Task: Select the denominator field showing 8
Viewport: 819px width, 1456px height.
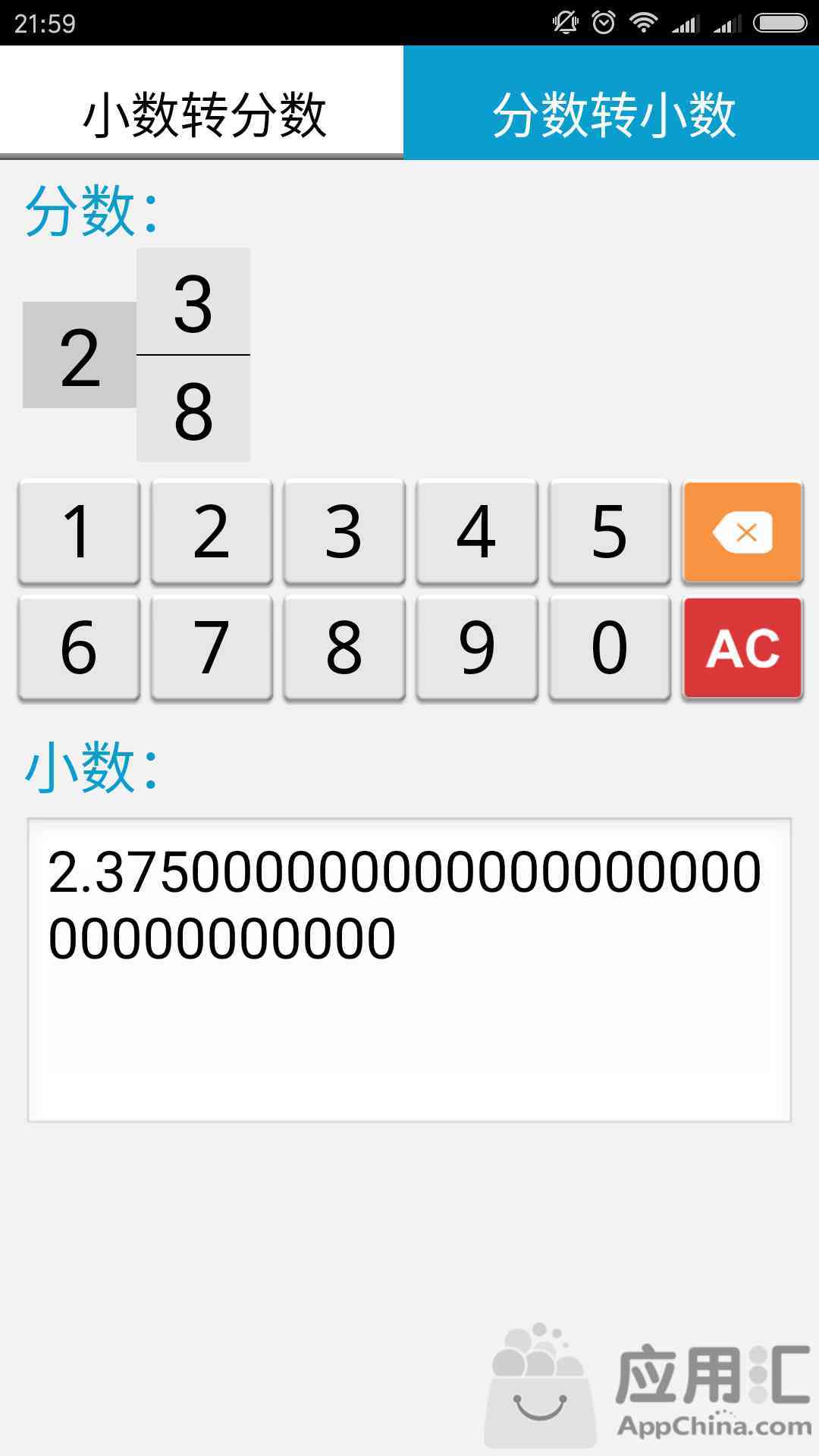Action: click(x=193, y=409)
